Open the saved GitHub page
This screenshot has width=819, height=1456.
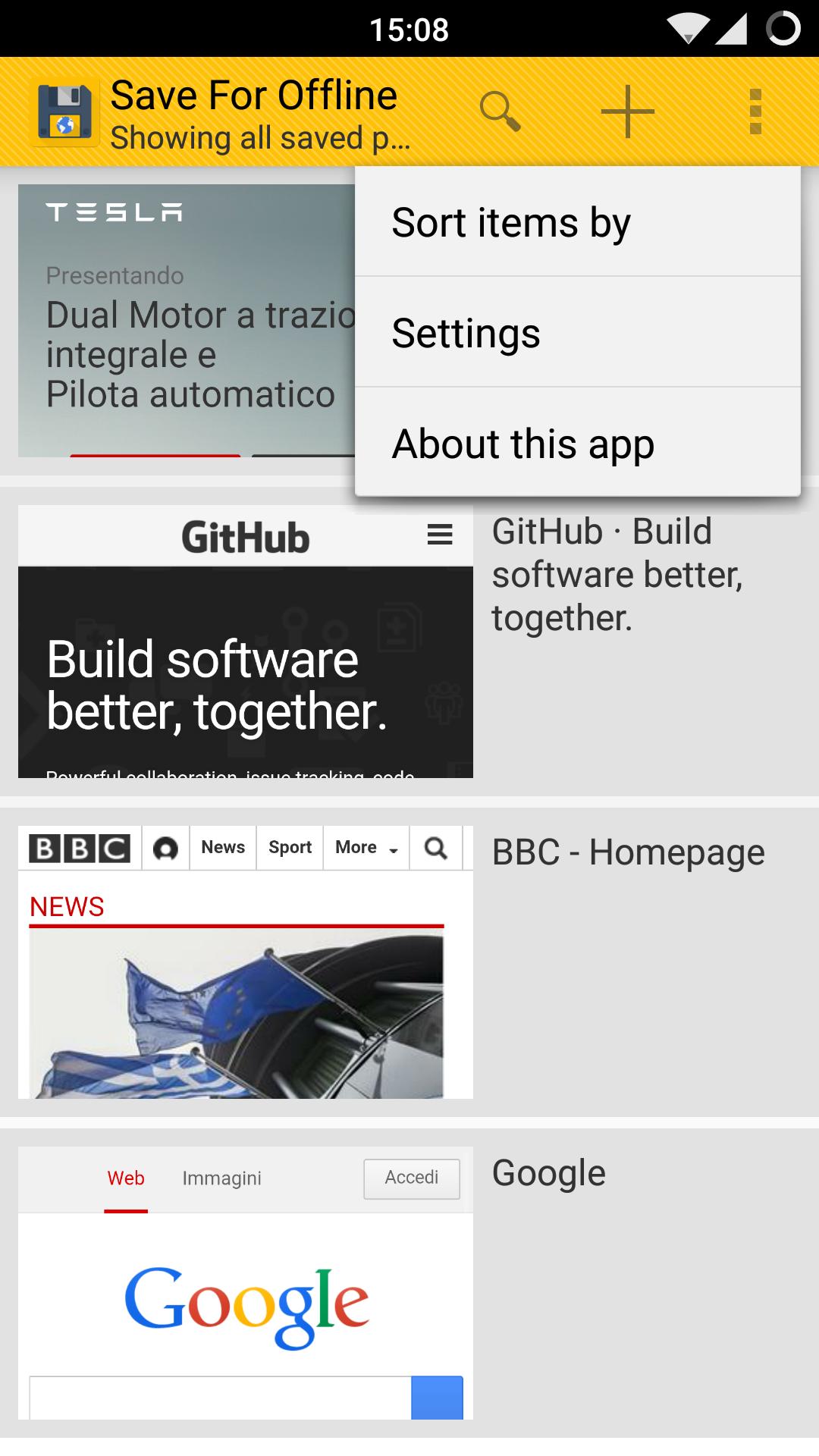409,642
